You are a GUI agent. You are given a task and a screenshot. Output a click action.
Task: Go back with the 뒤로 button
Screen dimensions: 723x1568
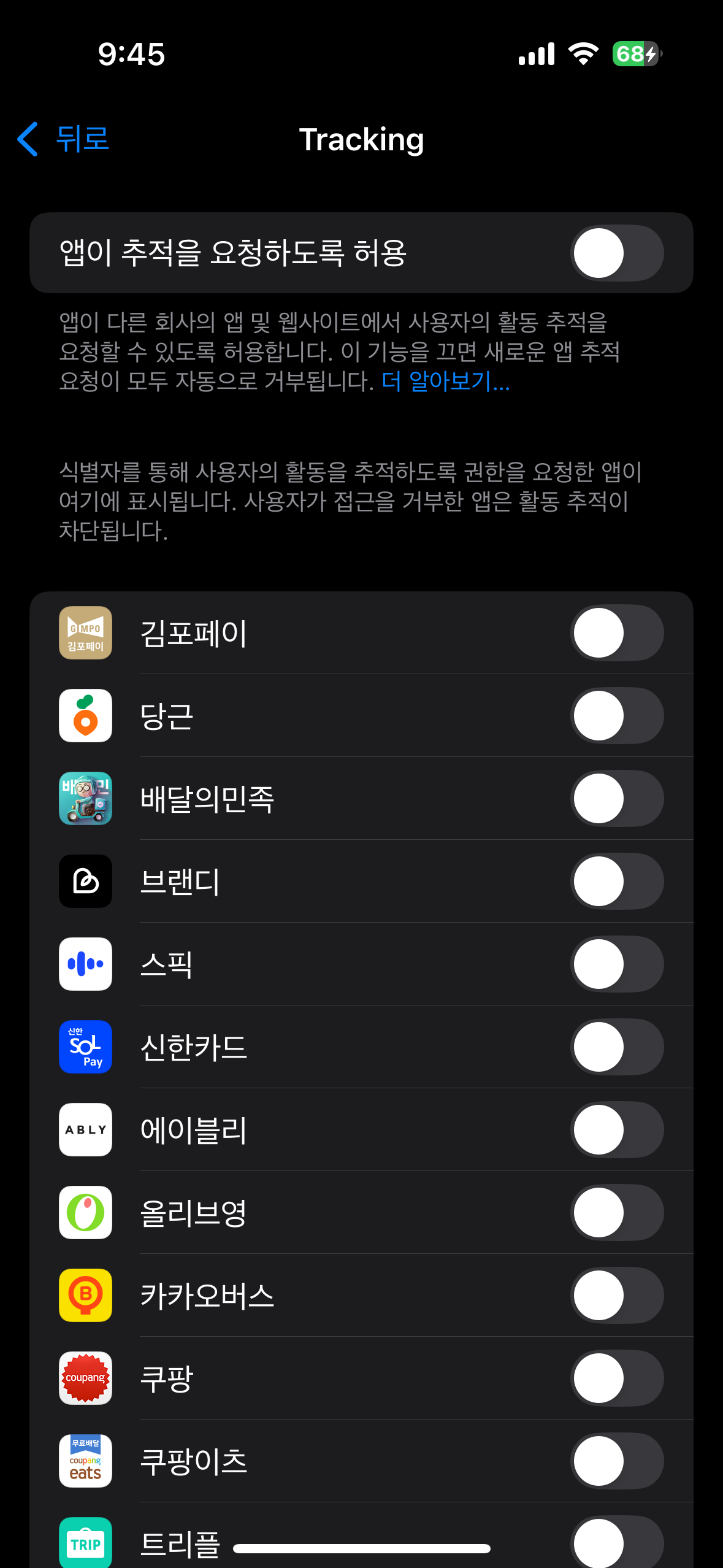[64, 139]
